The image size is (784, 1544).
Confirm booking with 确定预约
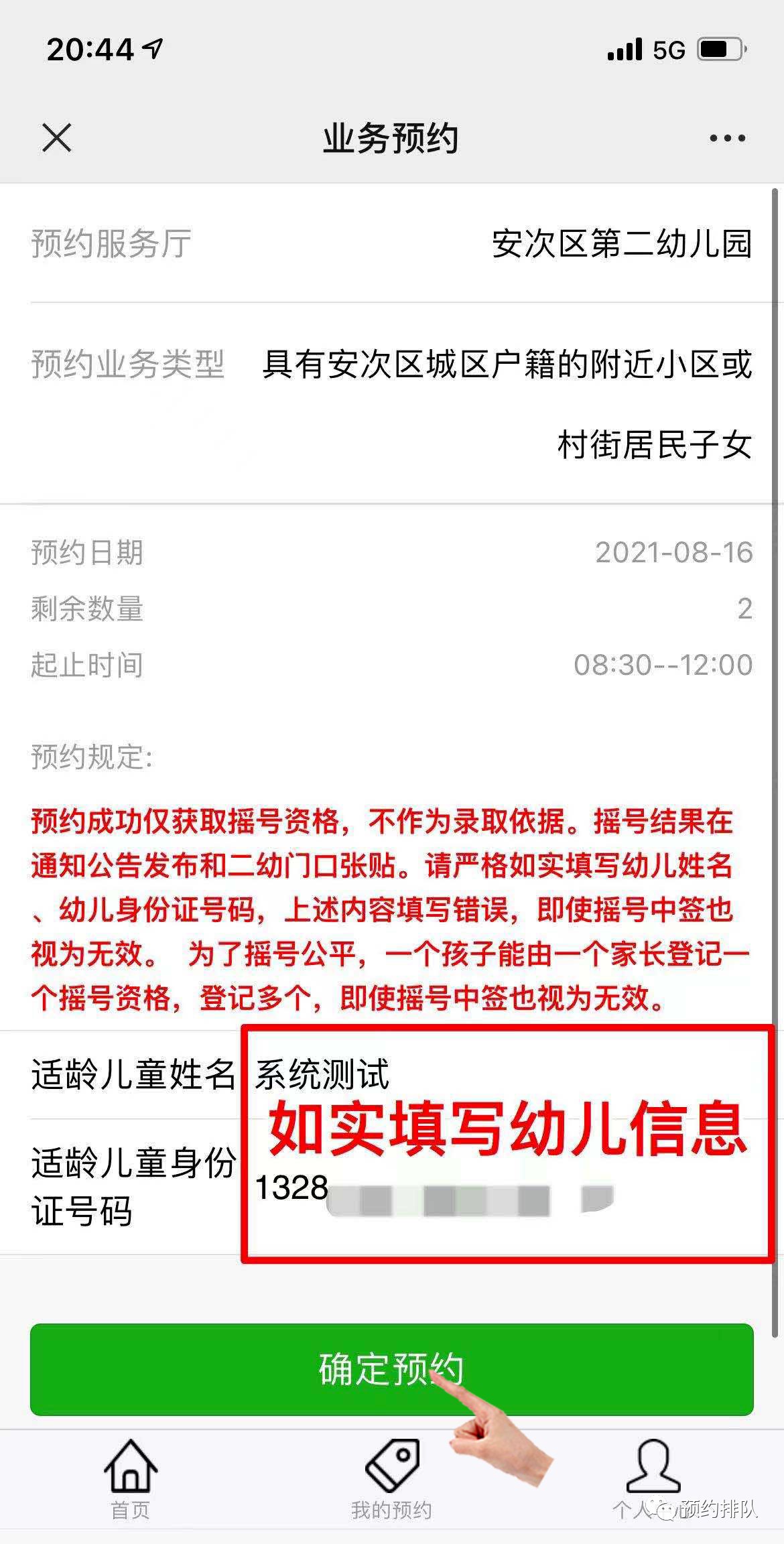[391, 1369]
